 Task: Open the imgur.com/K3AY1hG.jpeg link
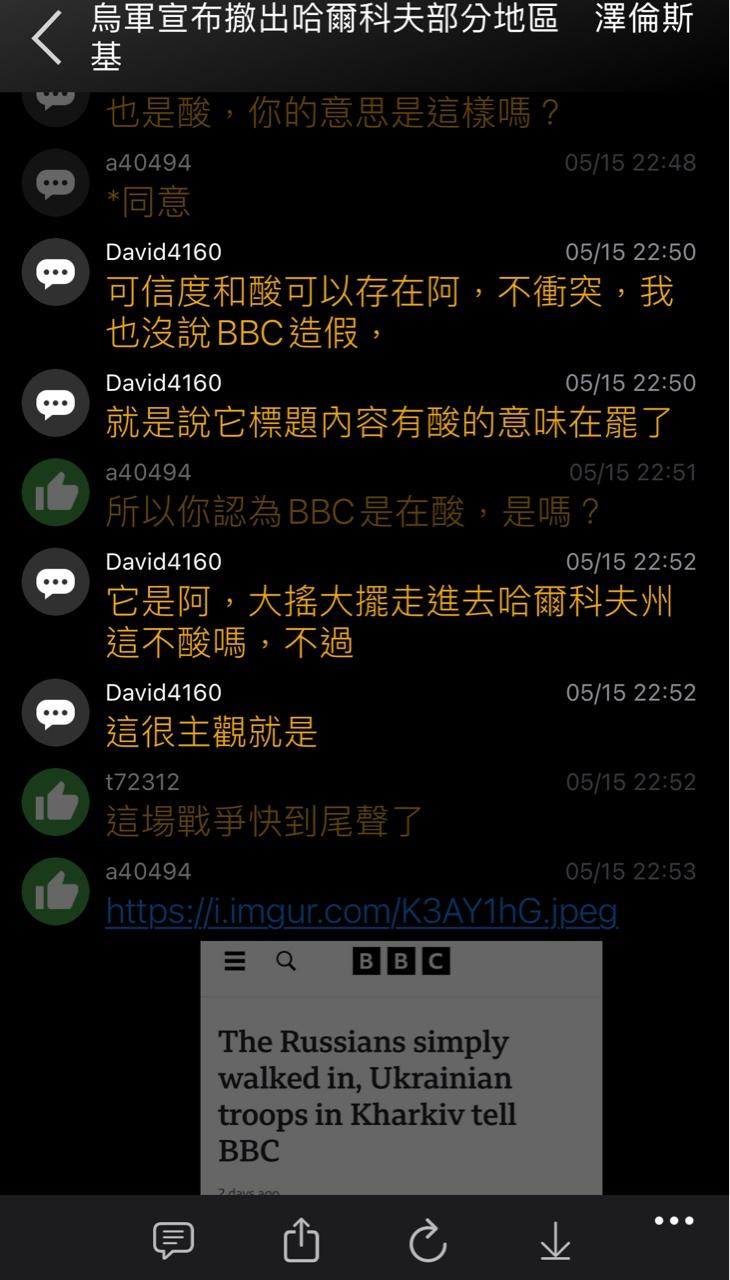[x=361, y=911]
